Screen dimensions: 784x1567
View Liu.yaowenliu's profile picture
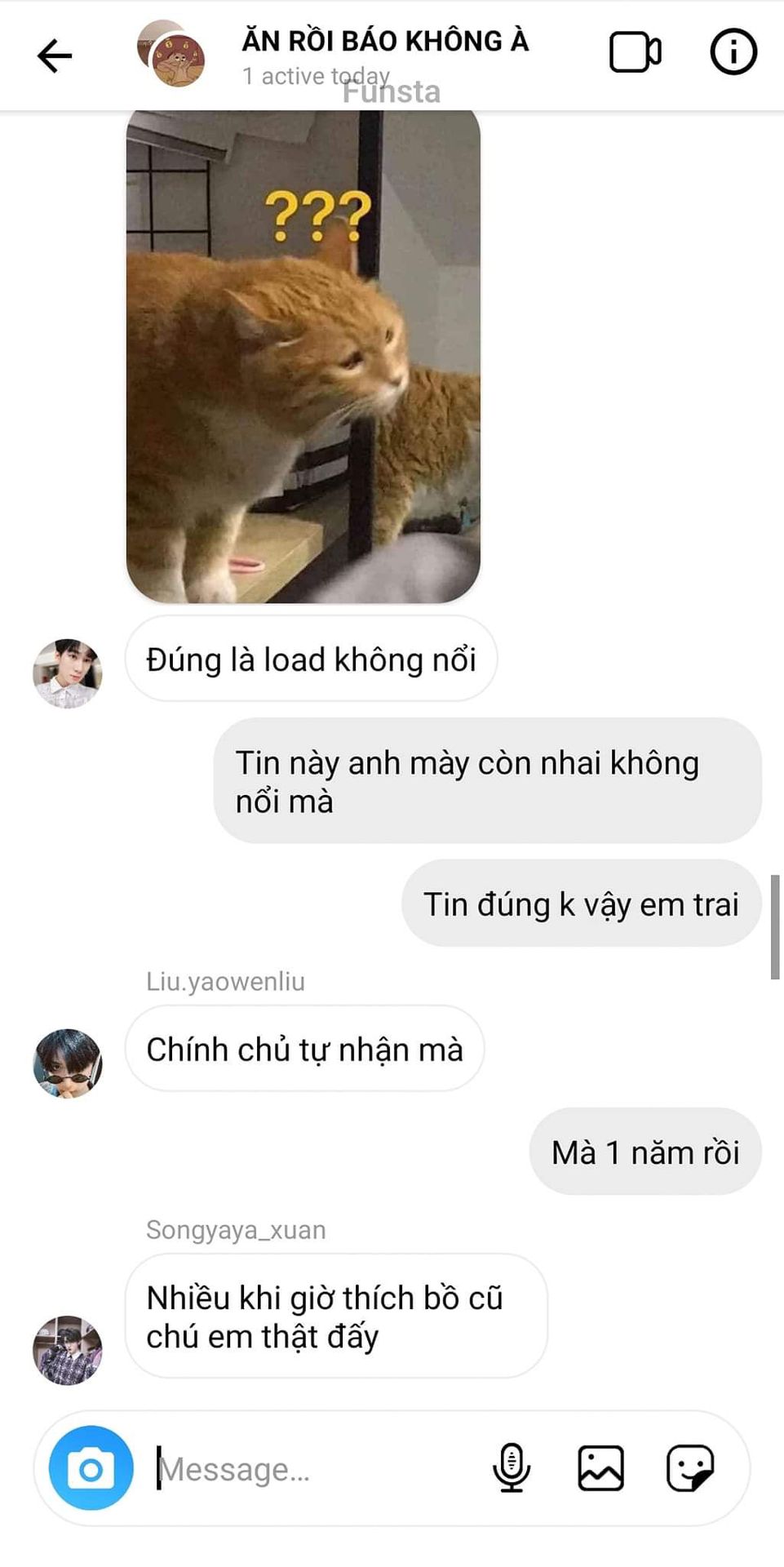pos(68,1063)
